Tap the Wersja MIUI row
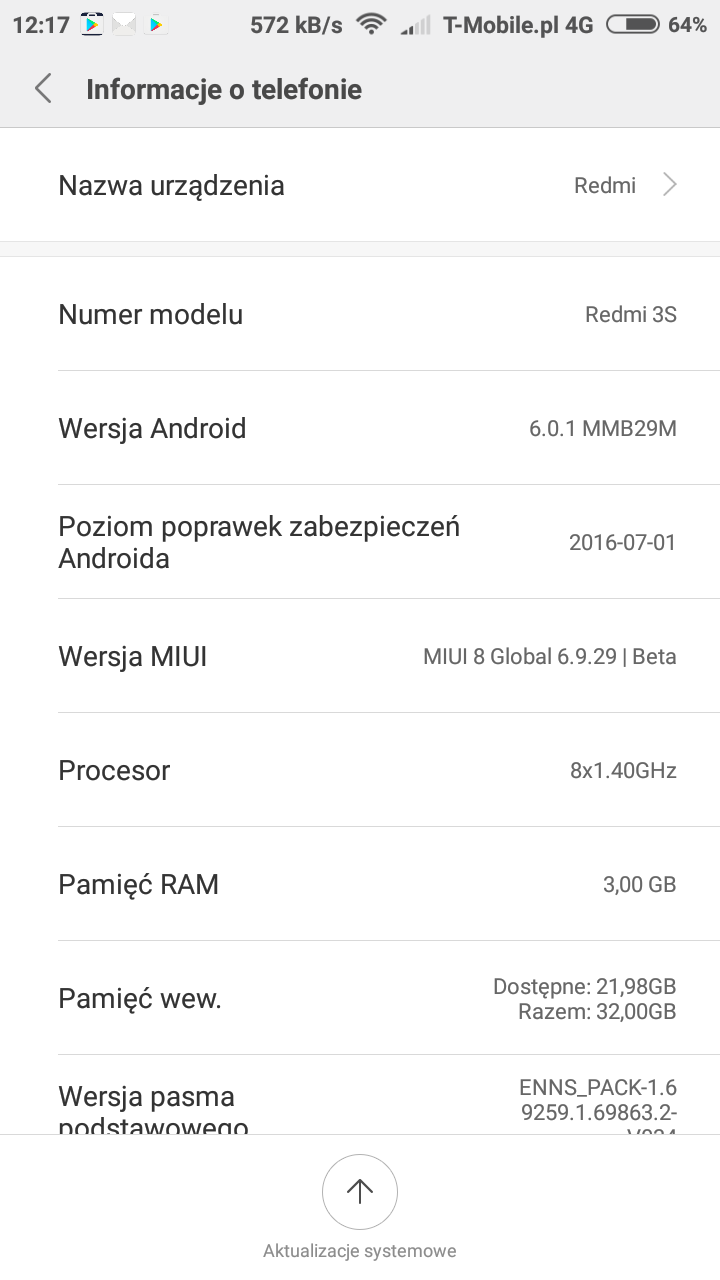This screenshot has width=720, height=1280. click(x=360, y=657)
